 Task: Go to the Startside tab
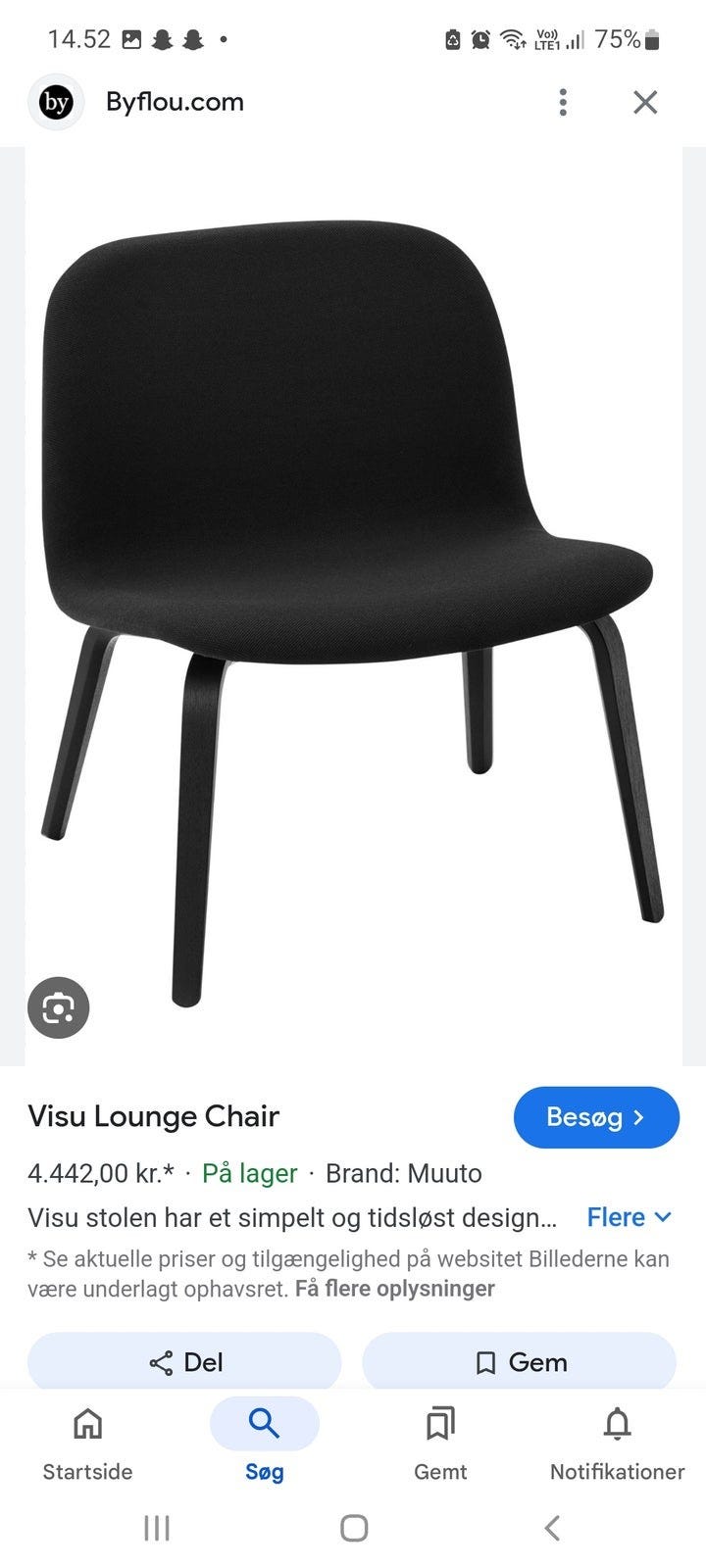[x=87, y=1443]
